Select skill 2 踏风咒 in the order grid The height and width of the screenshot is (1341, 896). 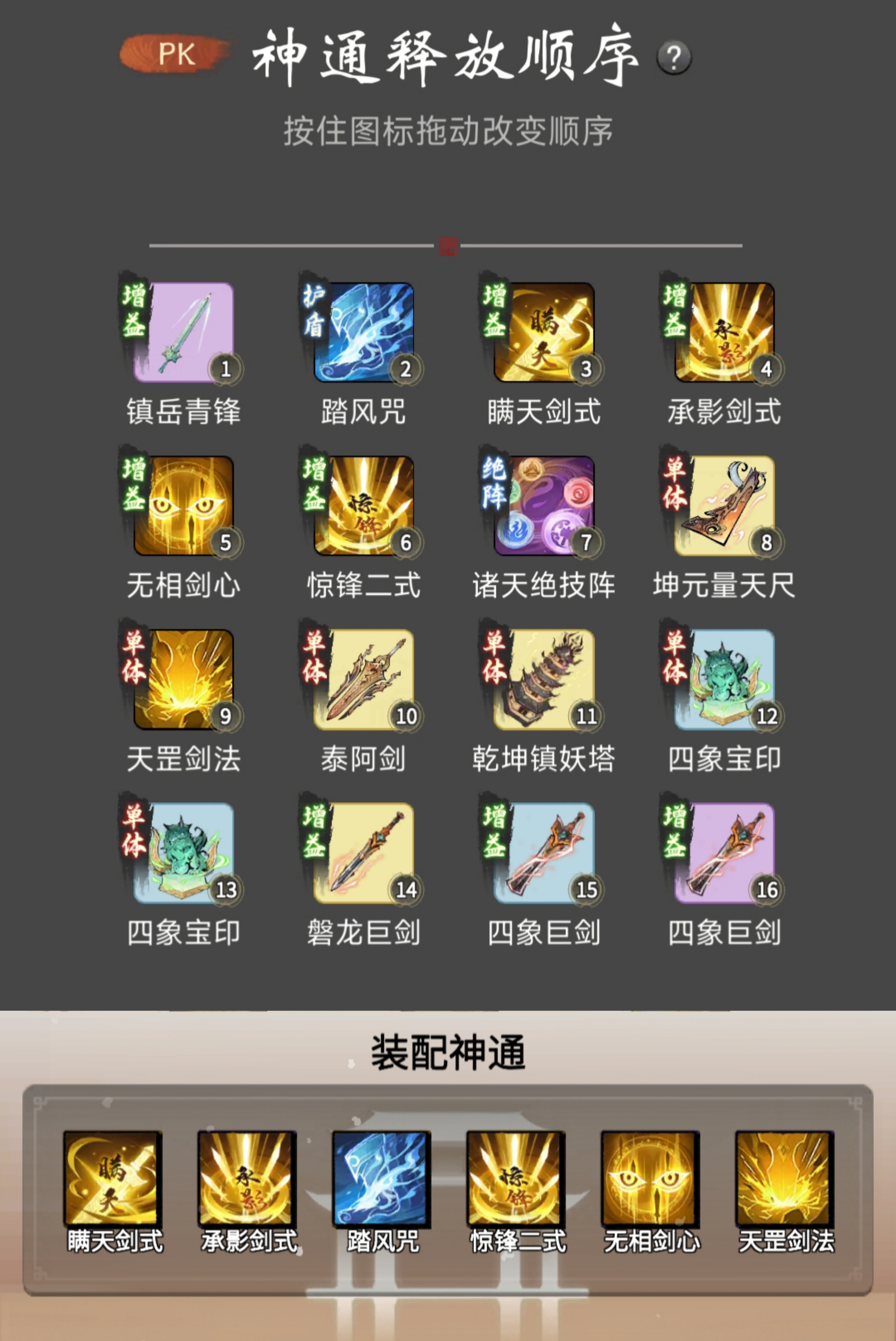coord(364,333)
